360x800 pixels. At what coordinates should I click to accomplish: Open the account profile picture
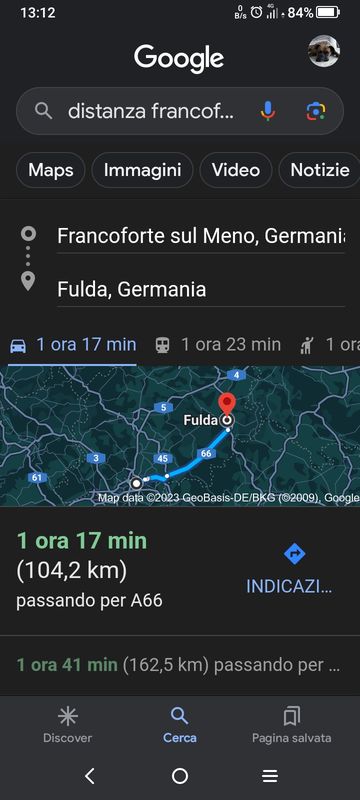click(324, 52)
